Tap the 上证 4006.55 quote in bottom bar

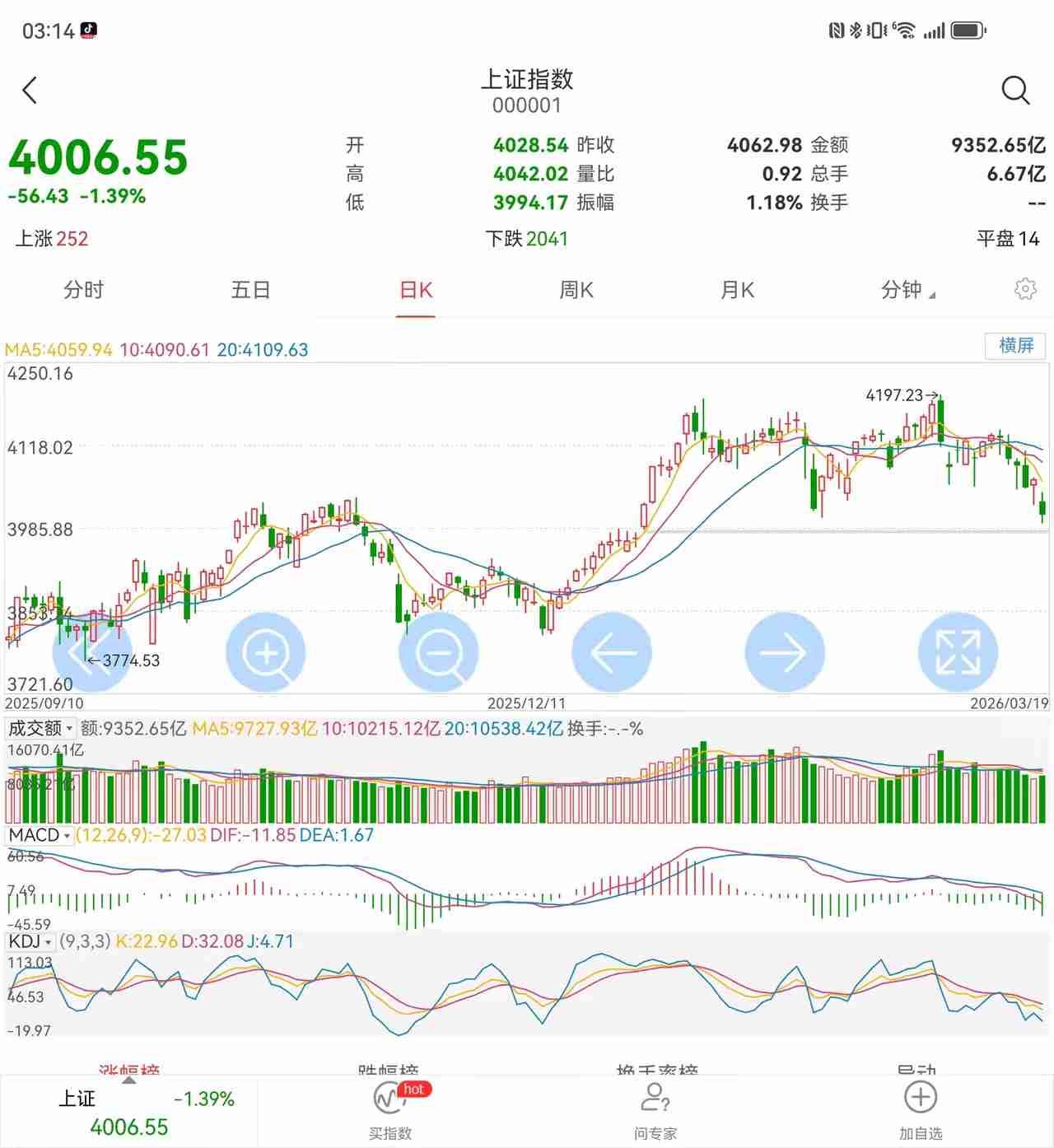tap(128, 1110)
